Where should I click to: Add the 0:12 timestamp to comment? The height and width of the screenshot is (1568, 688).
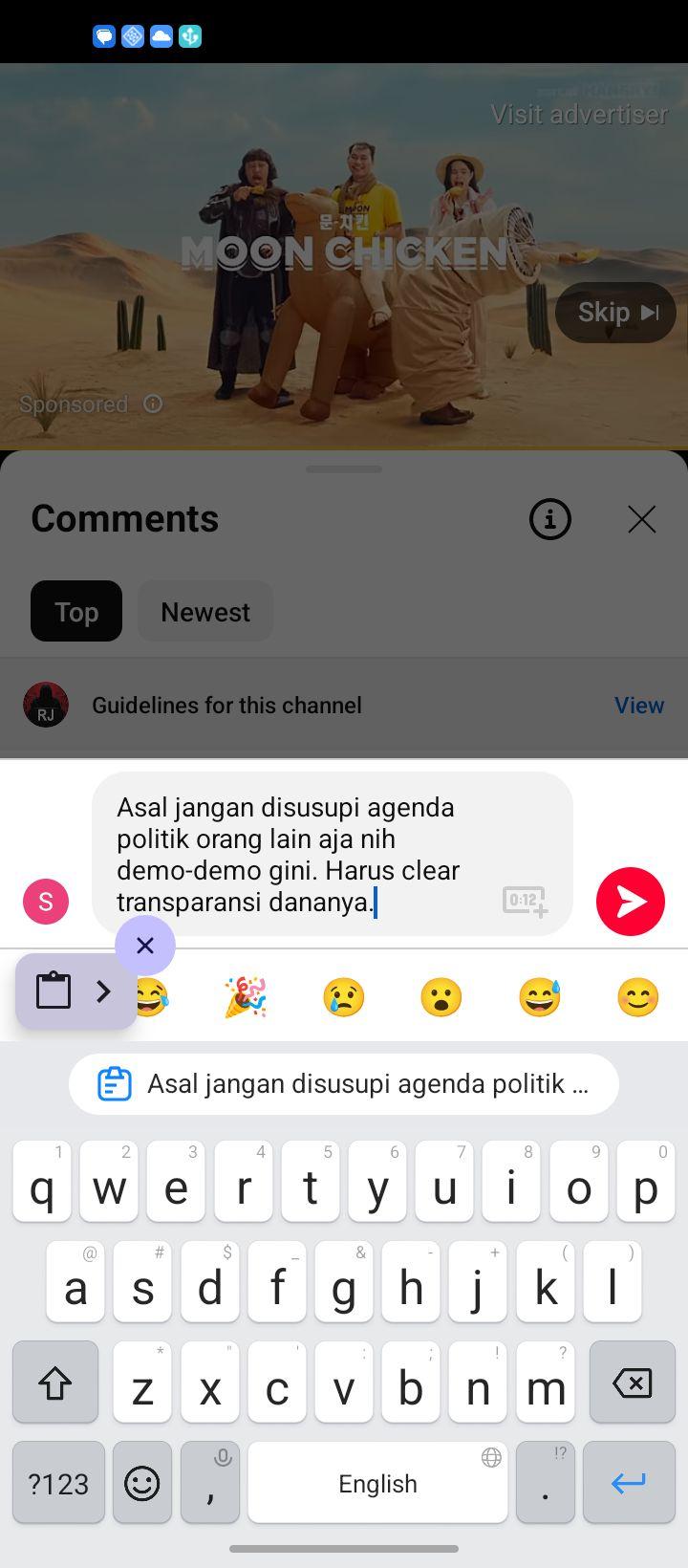[525, 901]
